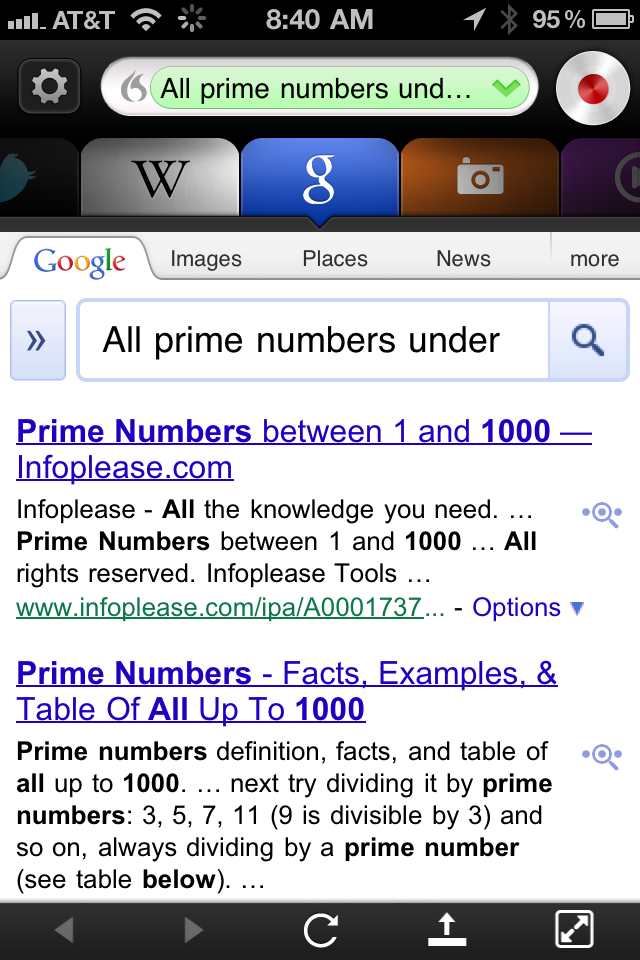Expand the double-arrow side panel button

click(37, 341)
